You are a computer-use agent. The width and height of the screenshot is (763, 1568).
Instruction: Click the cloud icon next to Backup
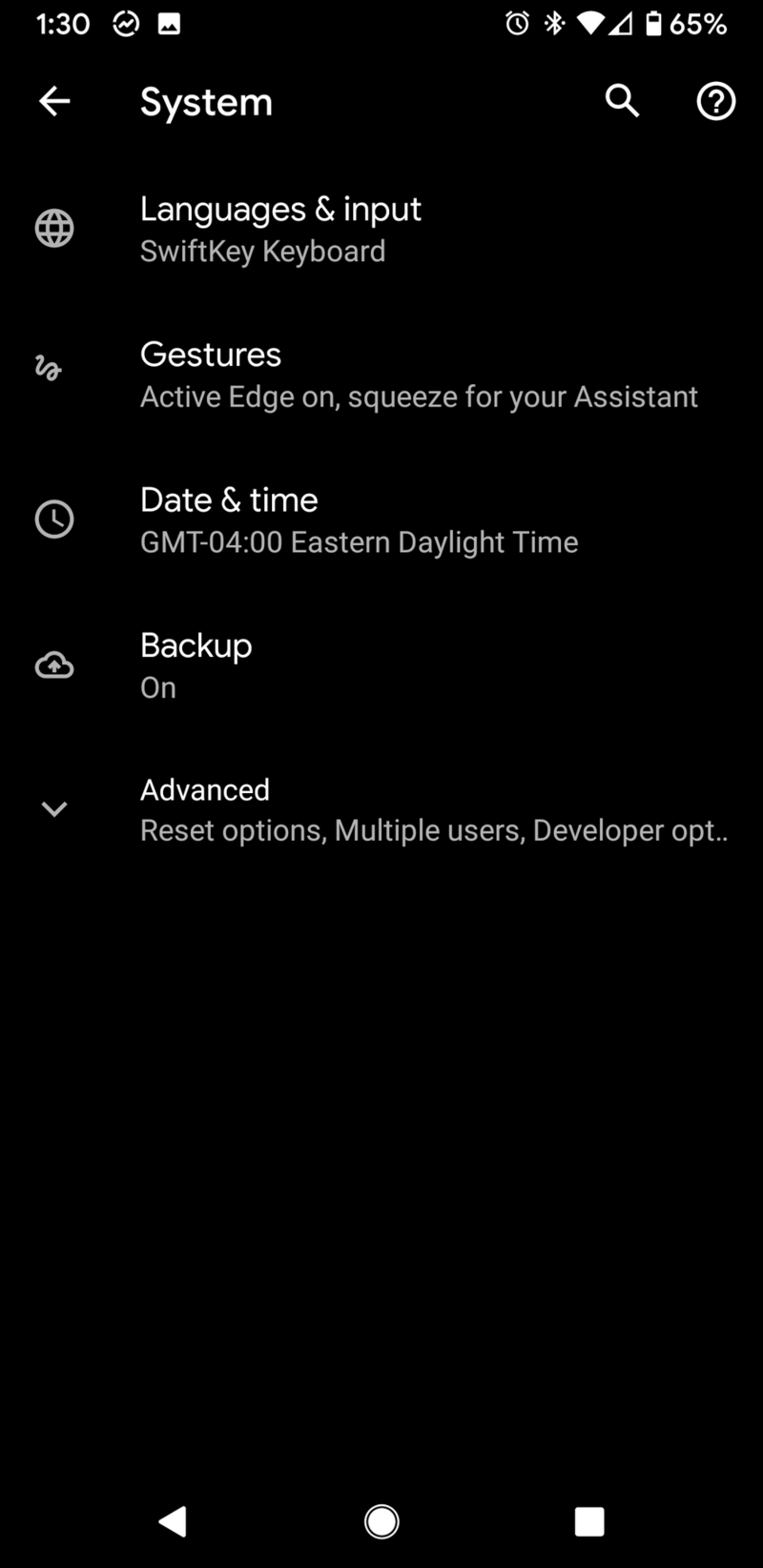coord(54,665)
